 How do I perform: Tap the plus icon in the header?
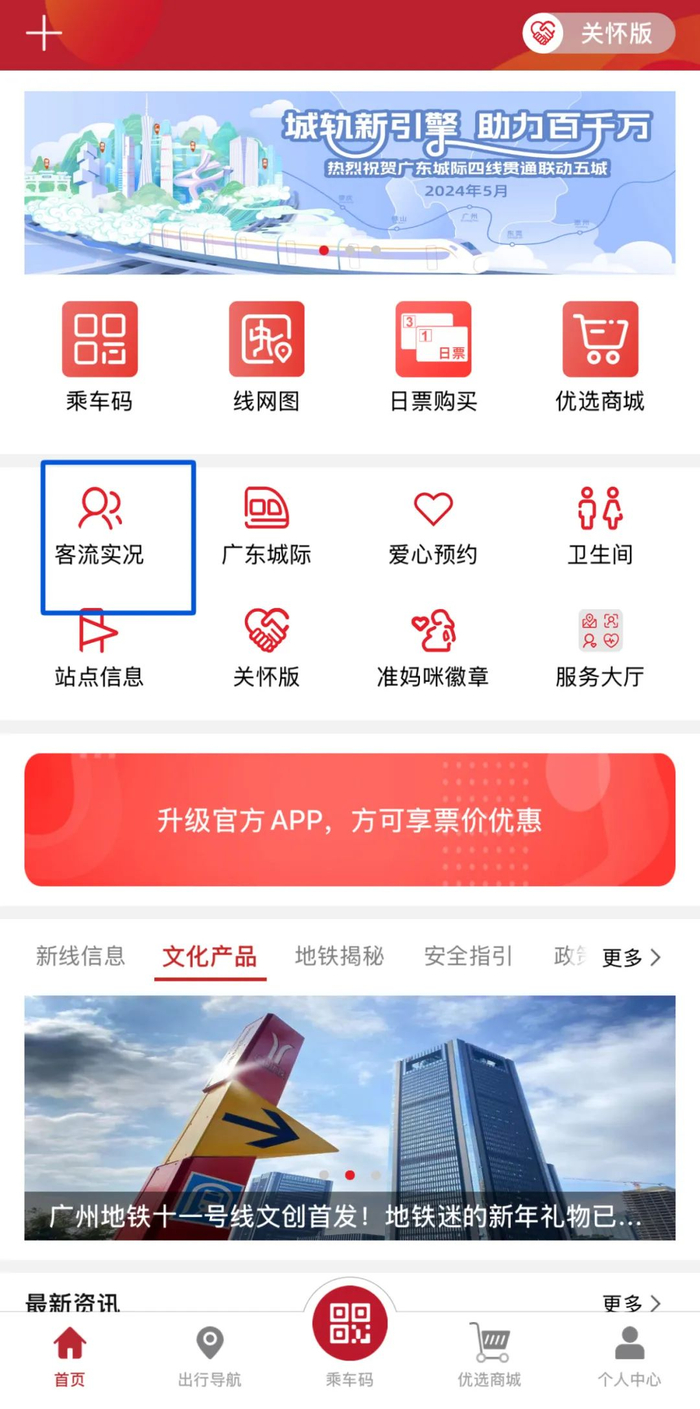coord(44,34)
